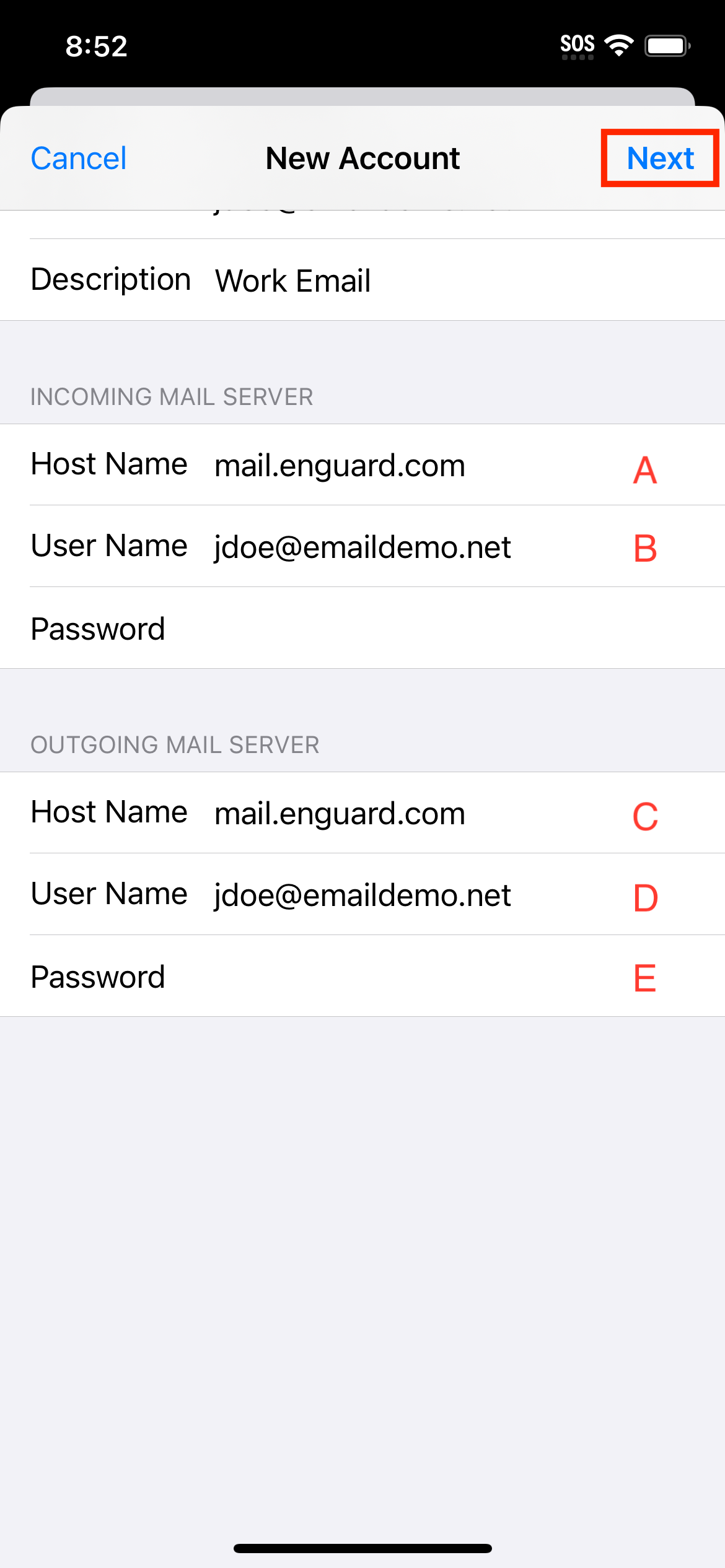The image size is (725, 1568).
Task: Tap Next to continue account setup
Action: click(660, 158)
